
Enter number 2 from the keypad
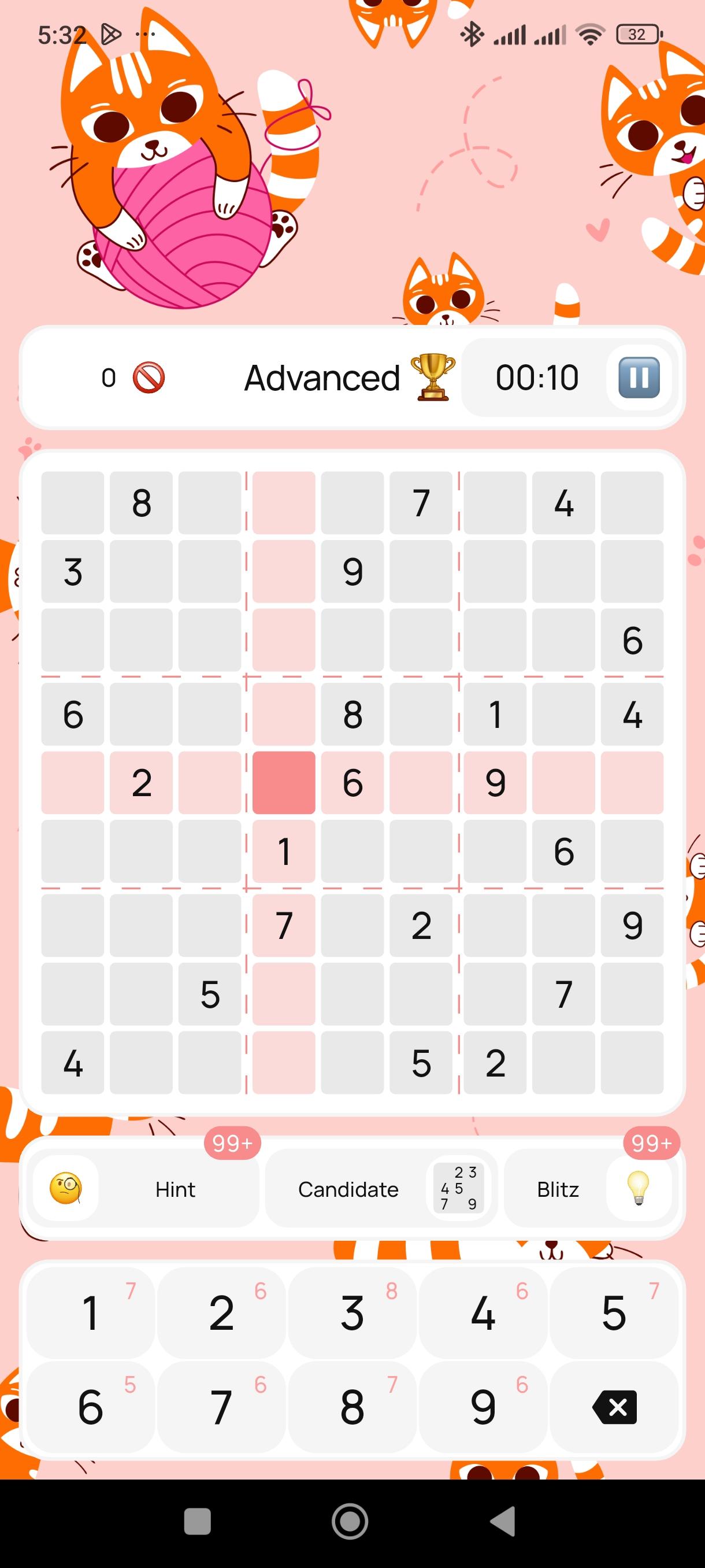coord(221,1313)
